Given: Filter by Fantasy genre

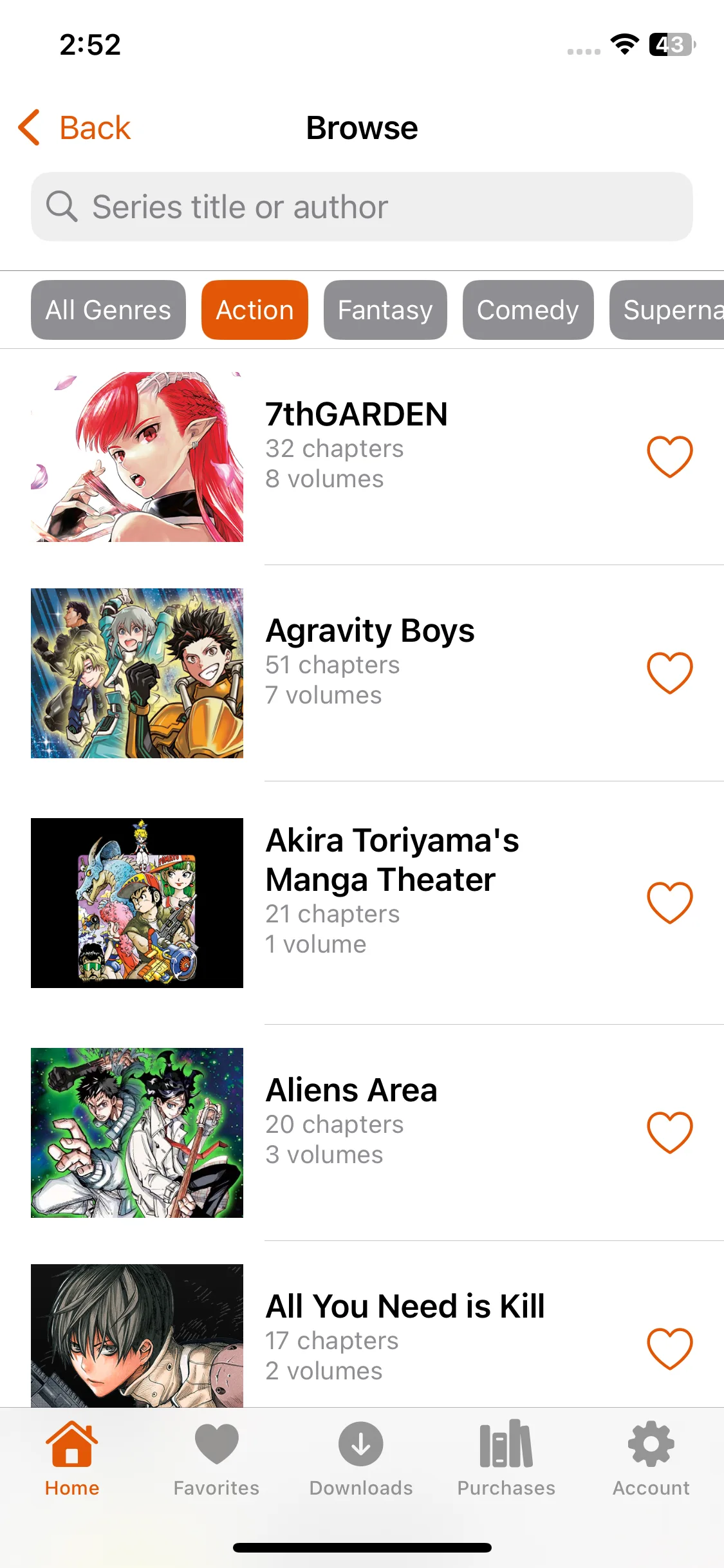Looking at the screenshot, I should point(385,310).
